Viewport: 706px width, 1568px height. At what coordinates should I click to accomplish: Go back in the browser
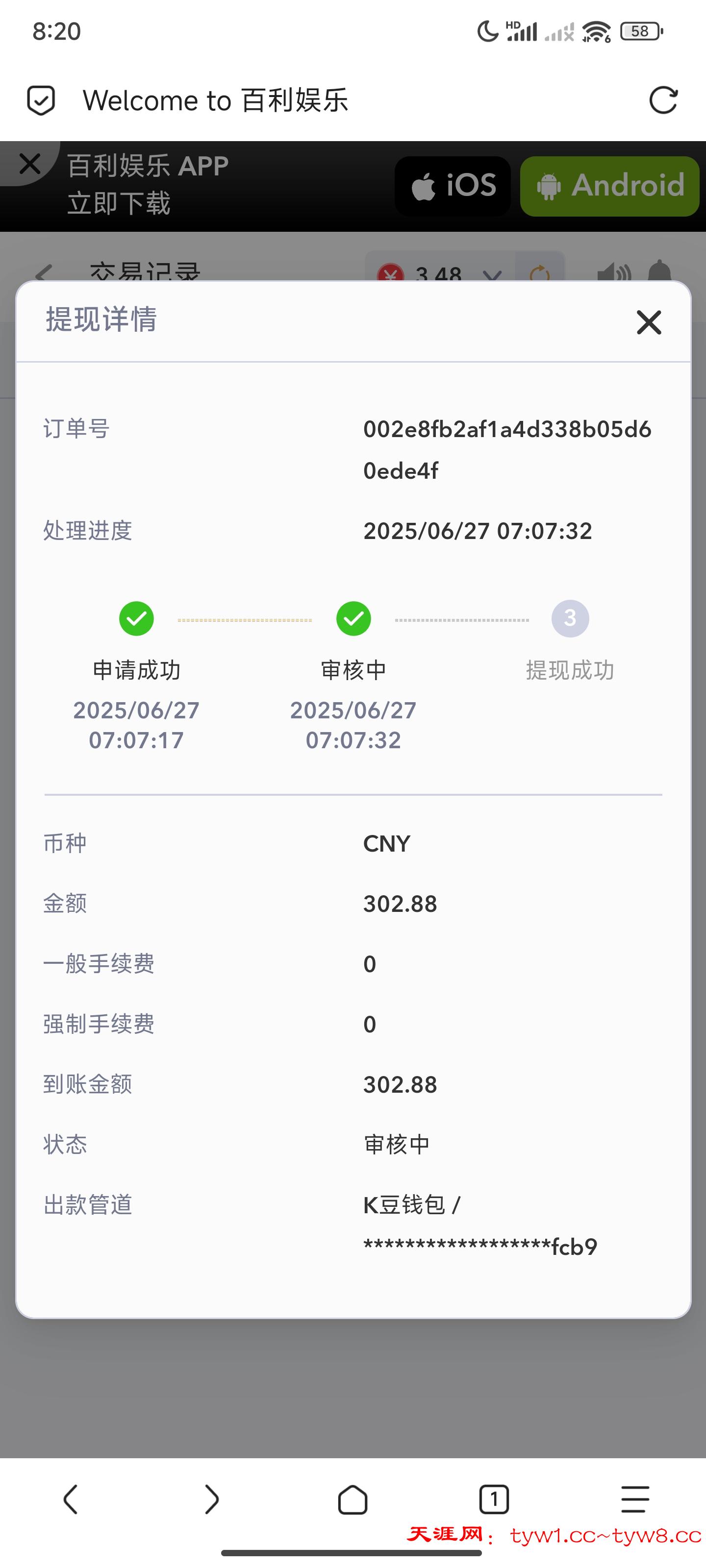[x=71, y=1499]
